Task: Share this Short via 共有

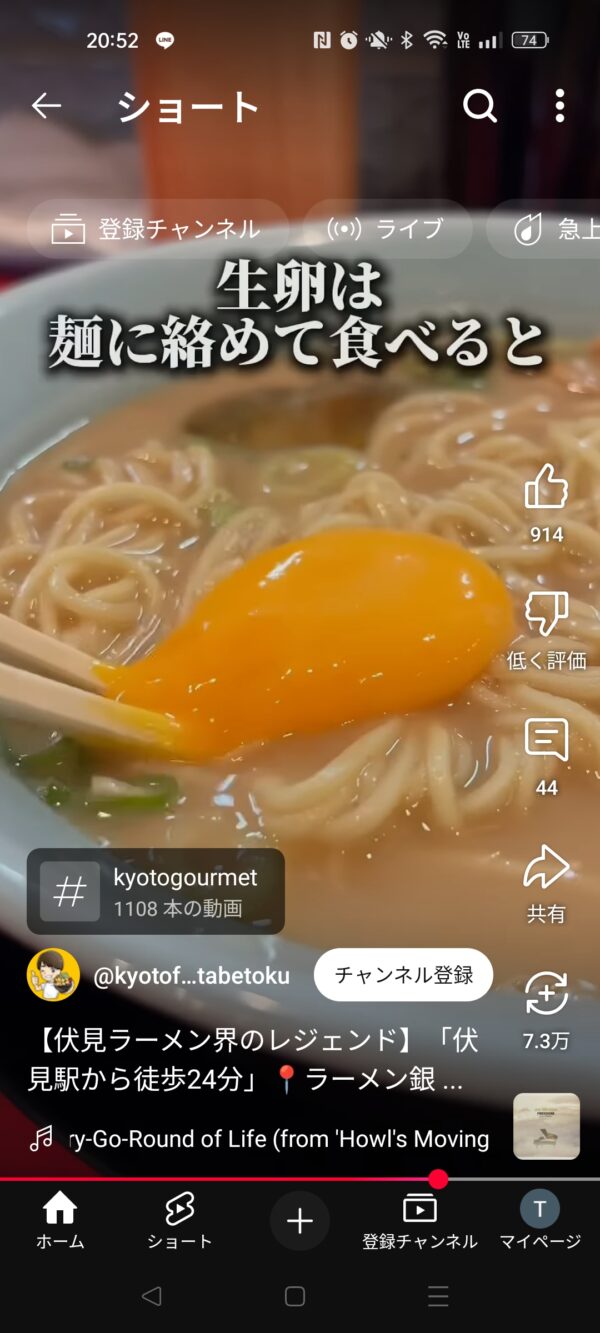Action: 546,868
